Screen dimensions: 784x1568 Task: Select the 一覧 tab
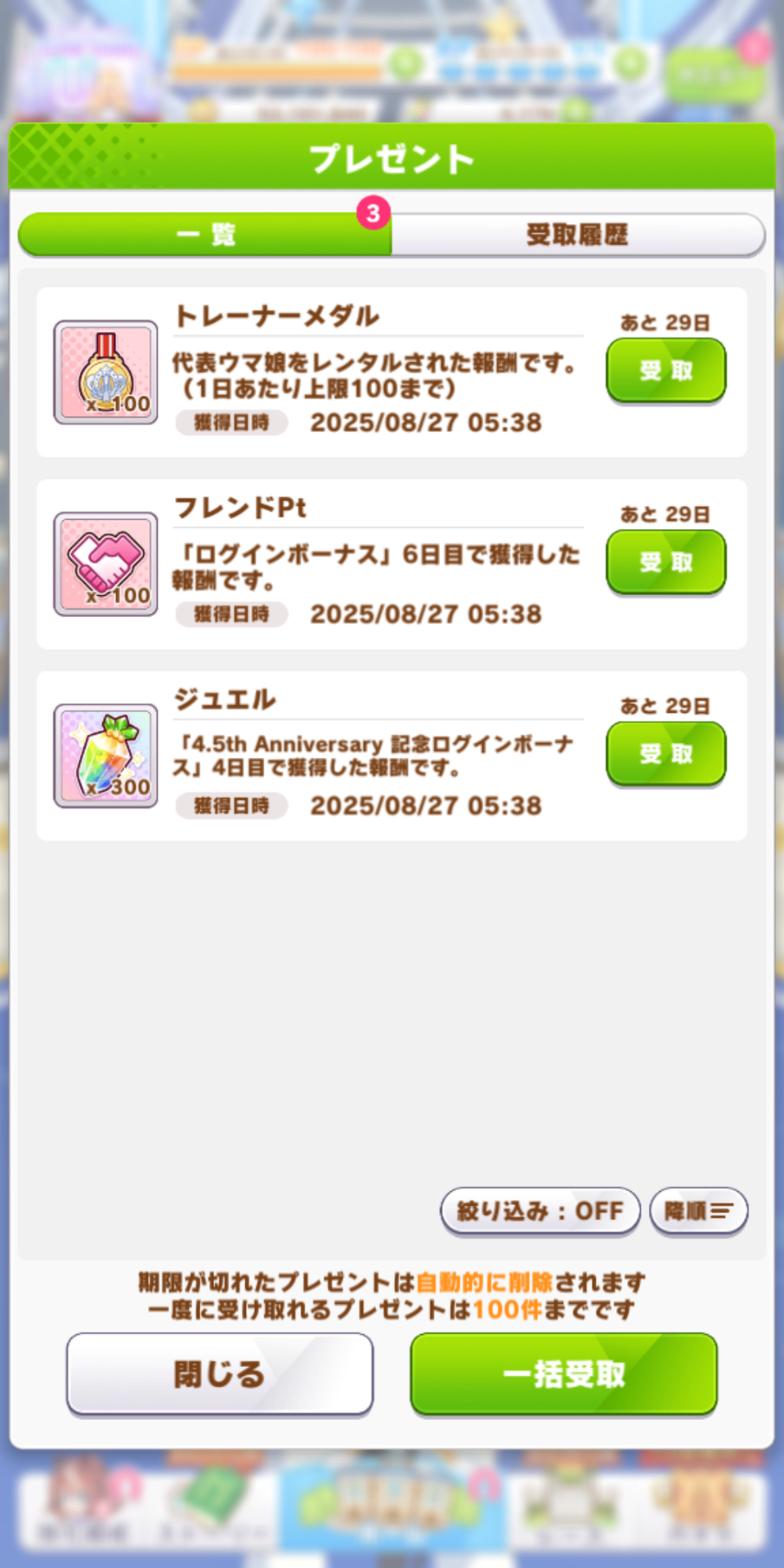205,235
